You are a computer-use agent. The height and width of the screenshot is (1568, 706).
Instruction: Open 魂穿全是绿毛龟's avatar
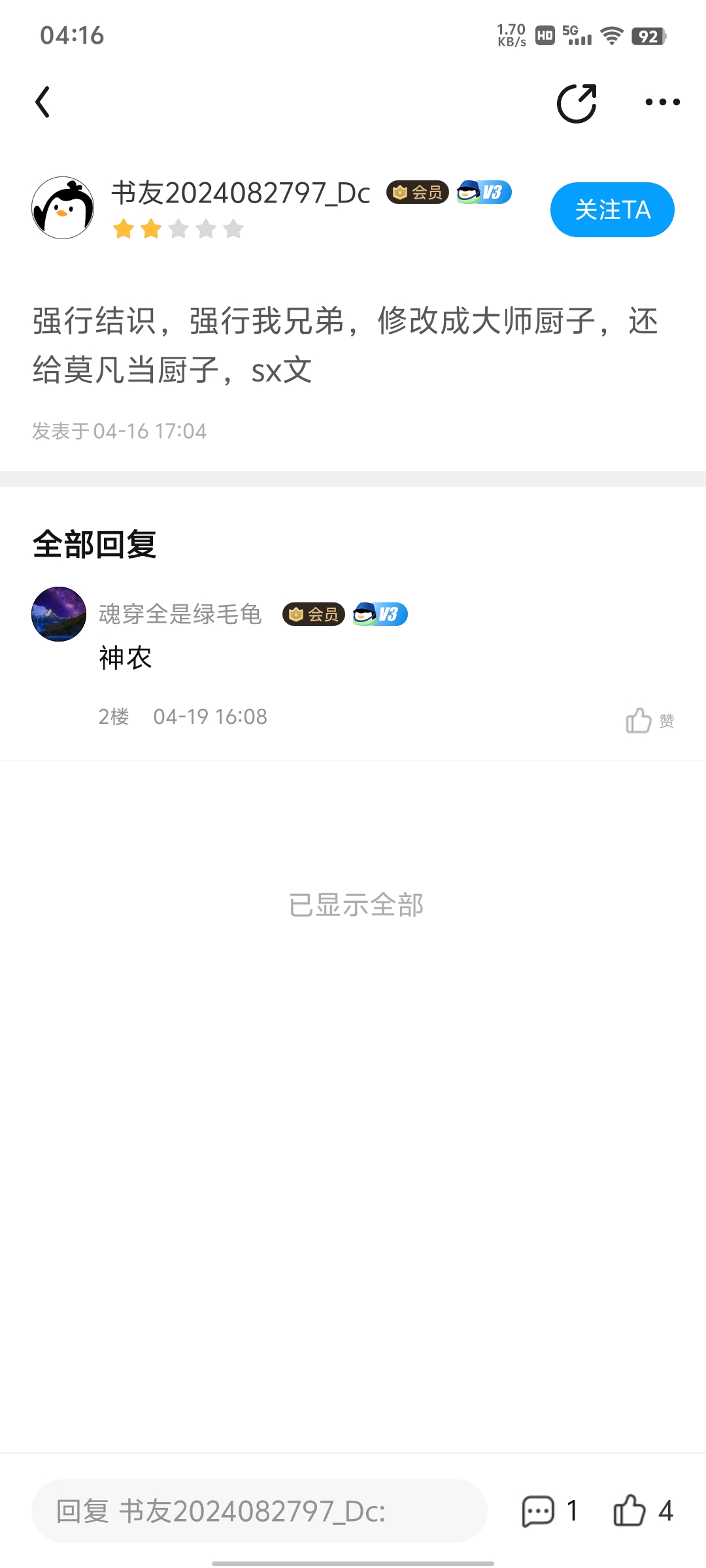click(x=59, y=614)
